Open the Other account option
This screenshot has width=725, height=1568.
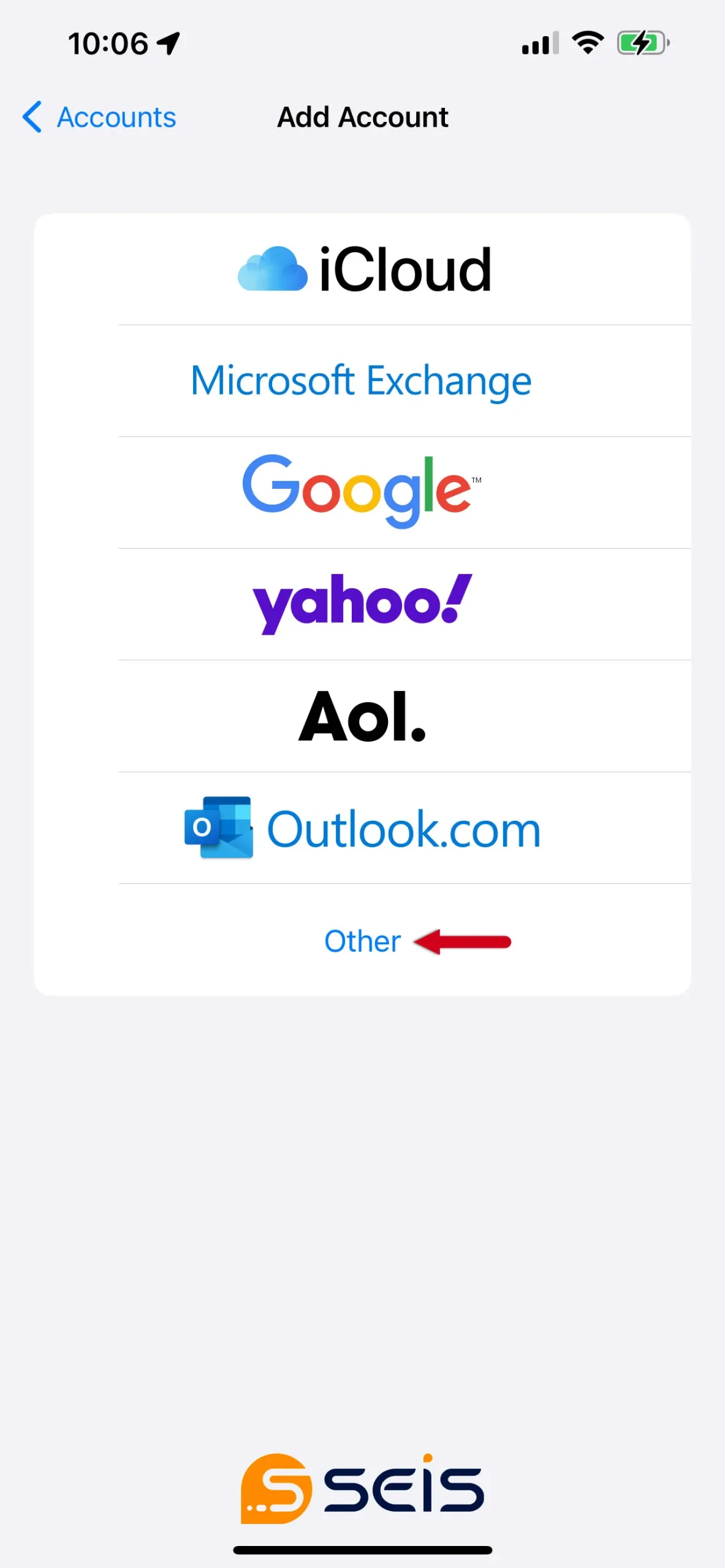point(363,941)
